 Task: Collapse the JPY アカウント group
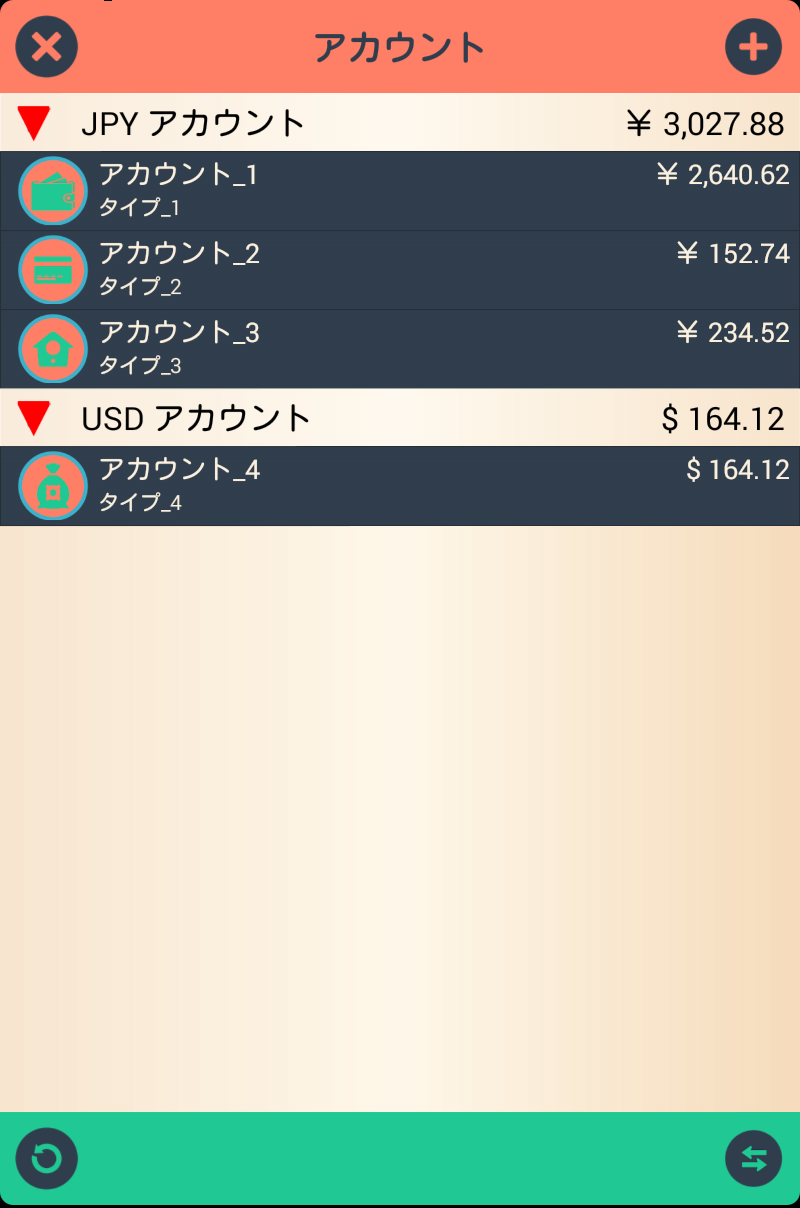coord(34,123)
